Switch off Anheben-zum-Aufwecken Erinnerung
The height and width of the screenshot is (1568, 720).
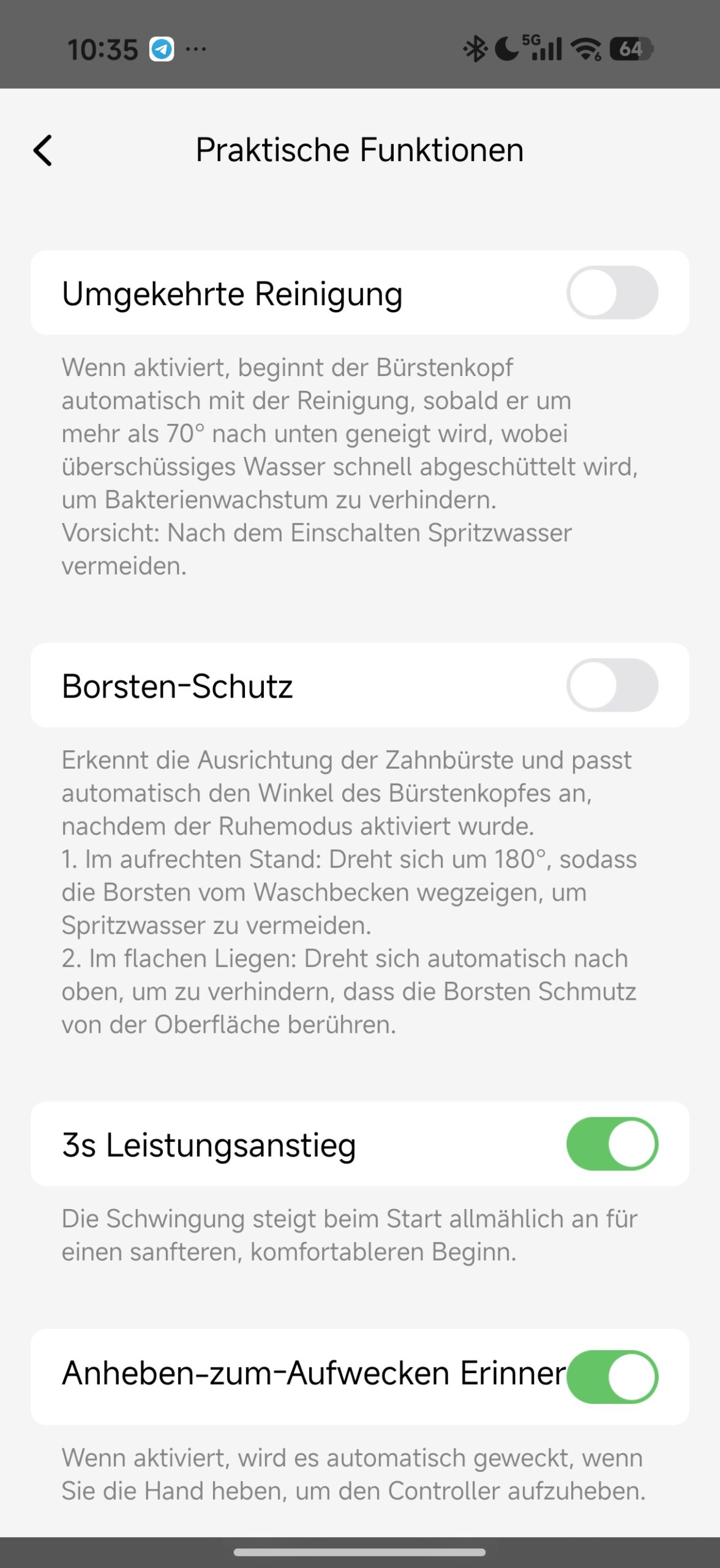click(612, 1376)
